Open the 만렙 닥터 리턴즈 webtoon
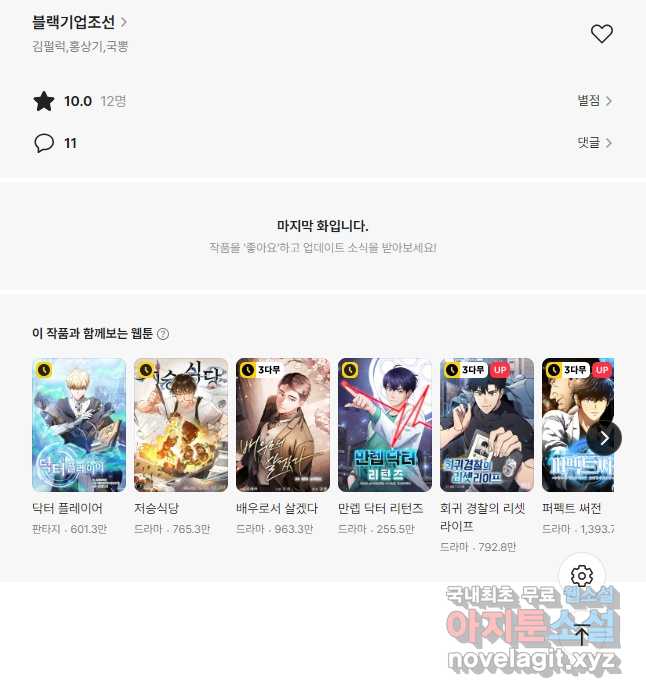 click(x=385, y=425)
